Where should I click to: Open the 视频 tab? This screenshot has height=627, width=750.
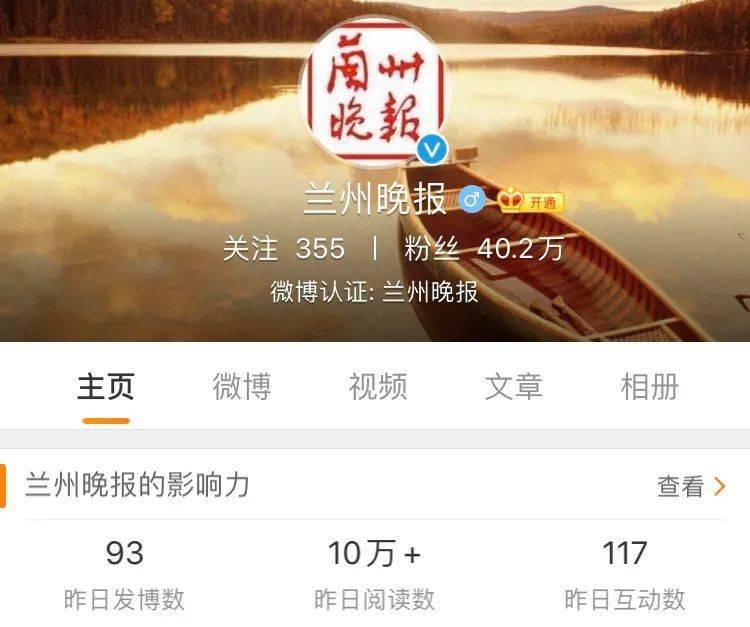click(378, 386)
